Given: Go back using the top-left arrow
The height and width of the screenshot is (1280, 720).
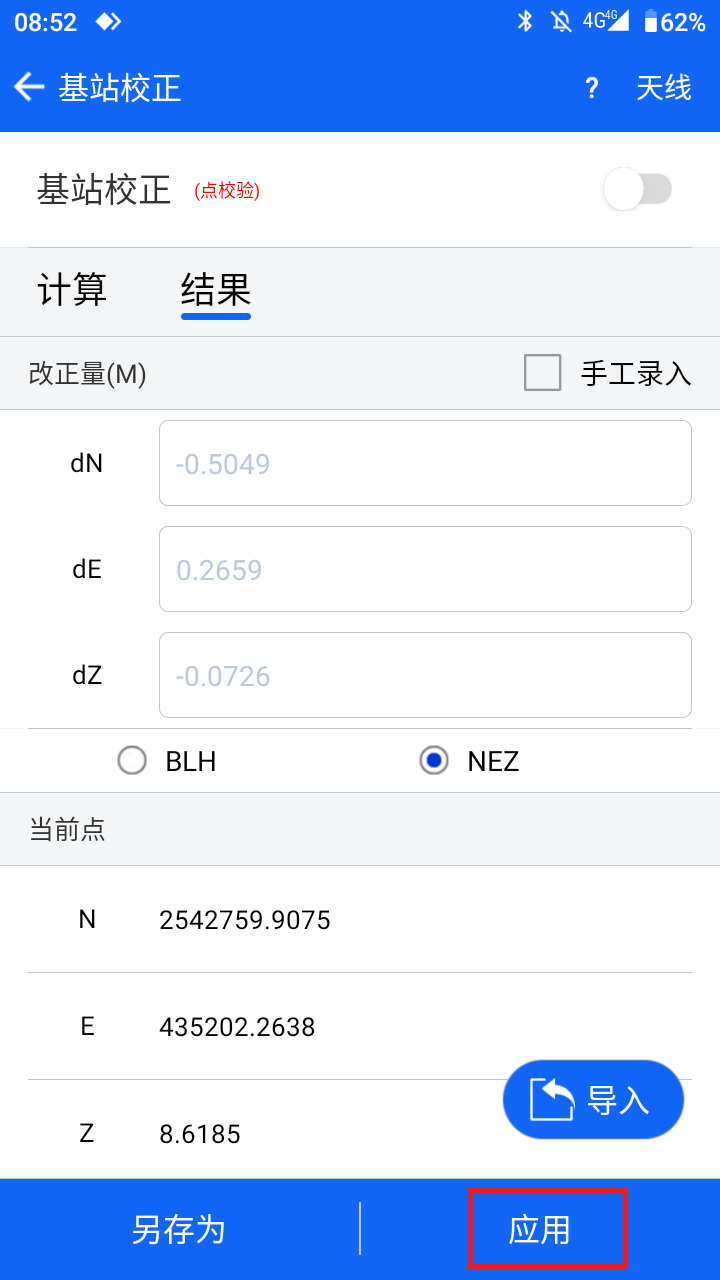Looking at the screenshot, I should [30, 88].
